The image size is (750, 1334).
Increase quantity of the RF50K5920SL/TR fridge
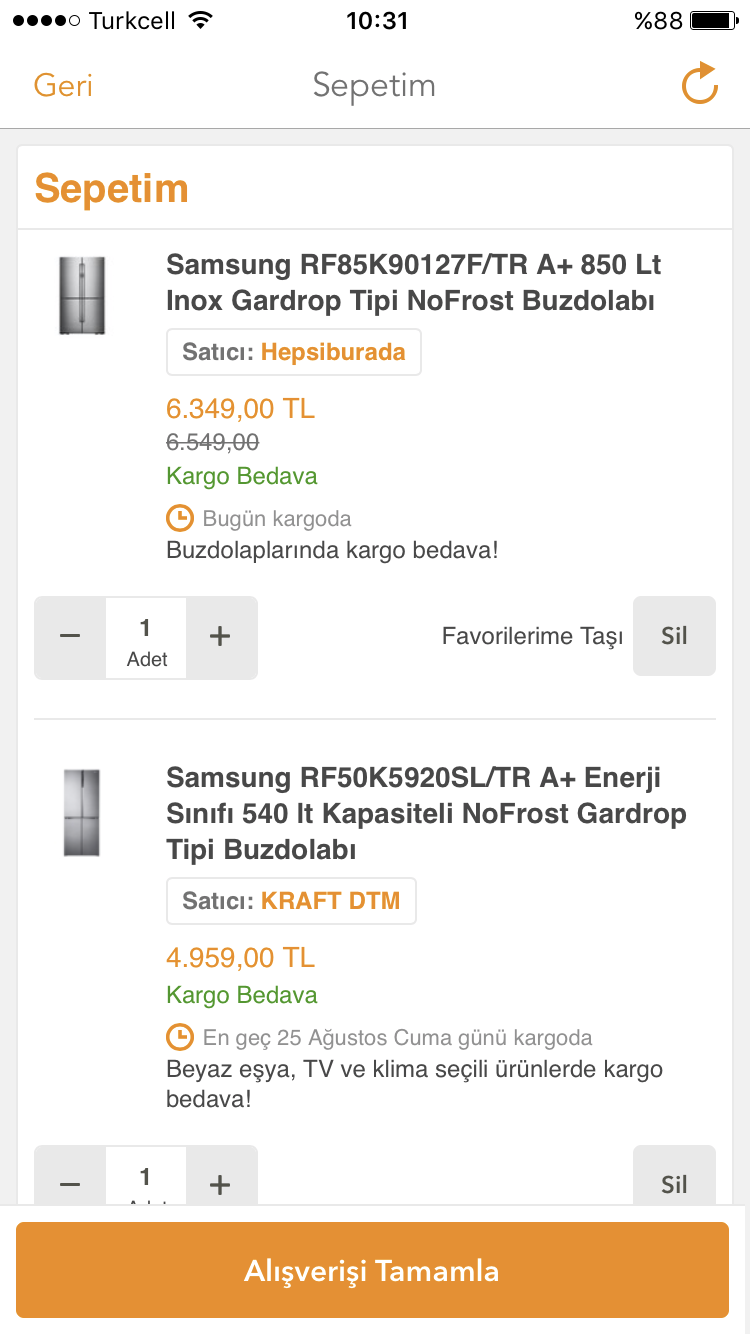click(x=221, y=1181)
